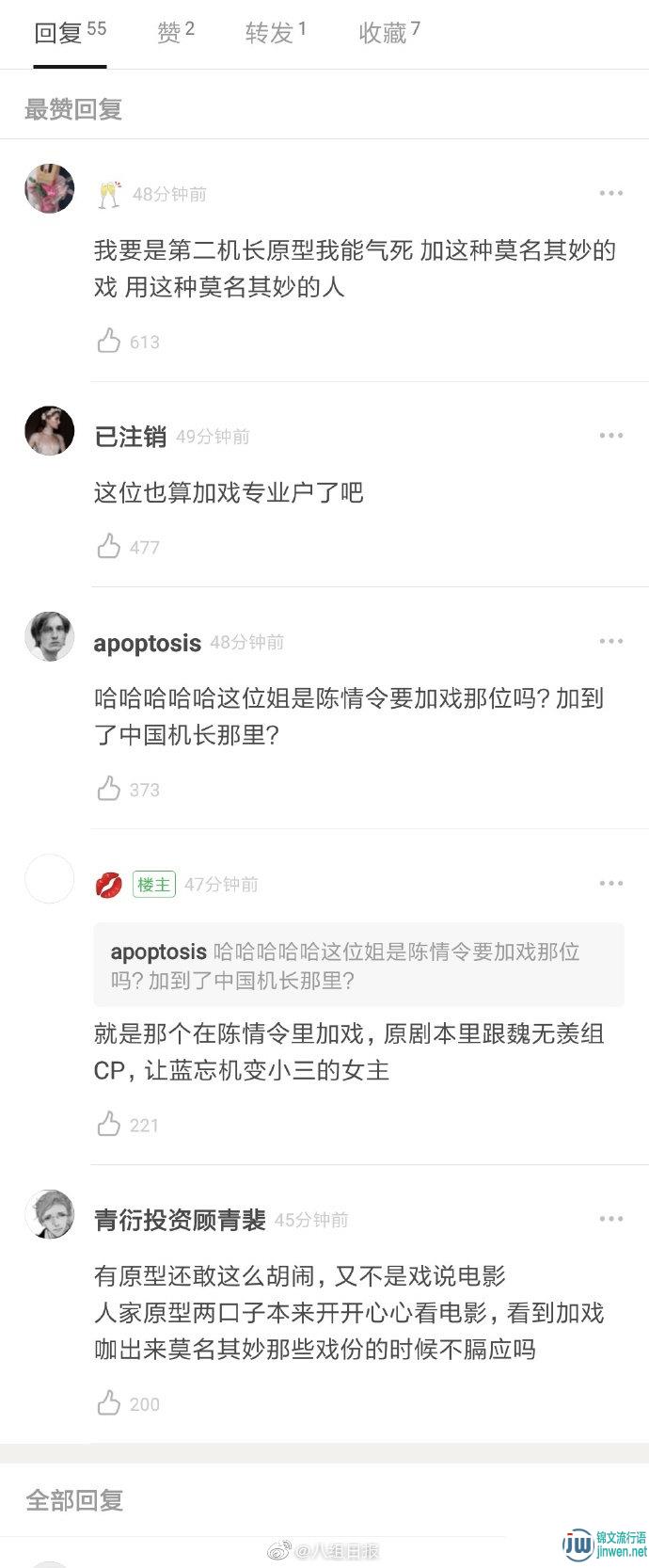
Task: Open more options on the 楼主 reply
Action: 610,883
